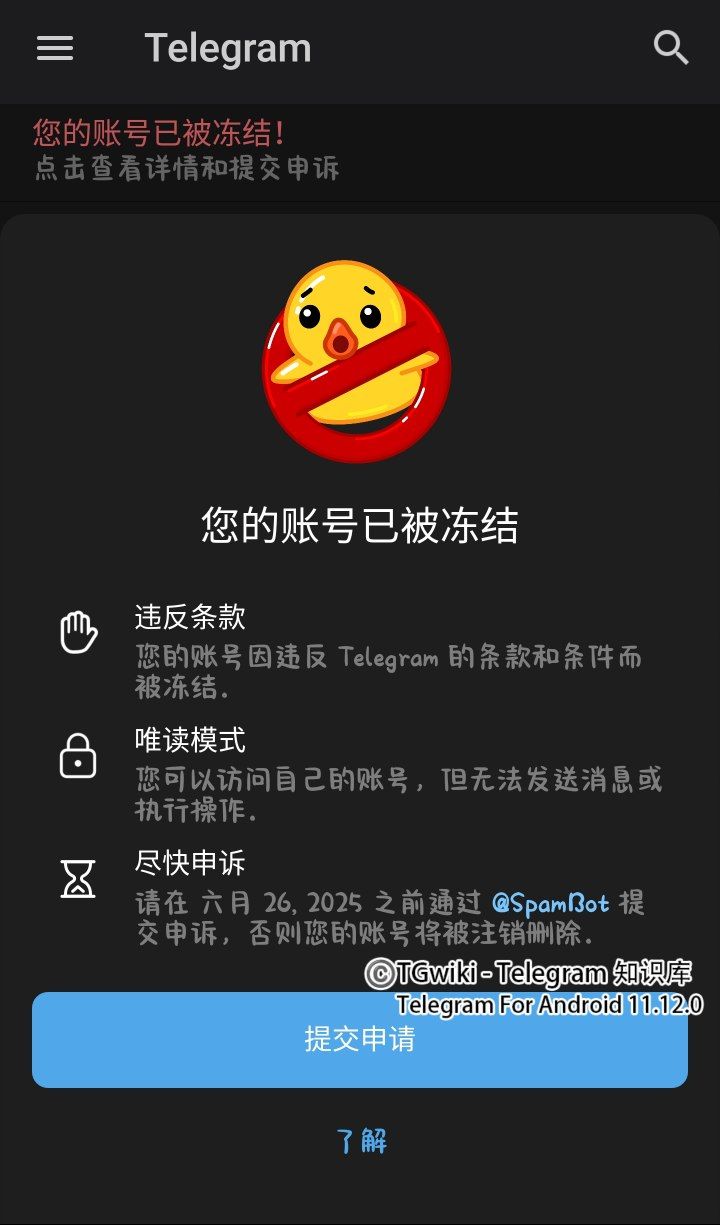Screen dimensions: 720x1225
Task: Open the hamburger drawer menu
Action: point(55,48)
